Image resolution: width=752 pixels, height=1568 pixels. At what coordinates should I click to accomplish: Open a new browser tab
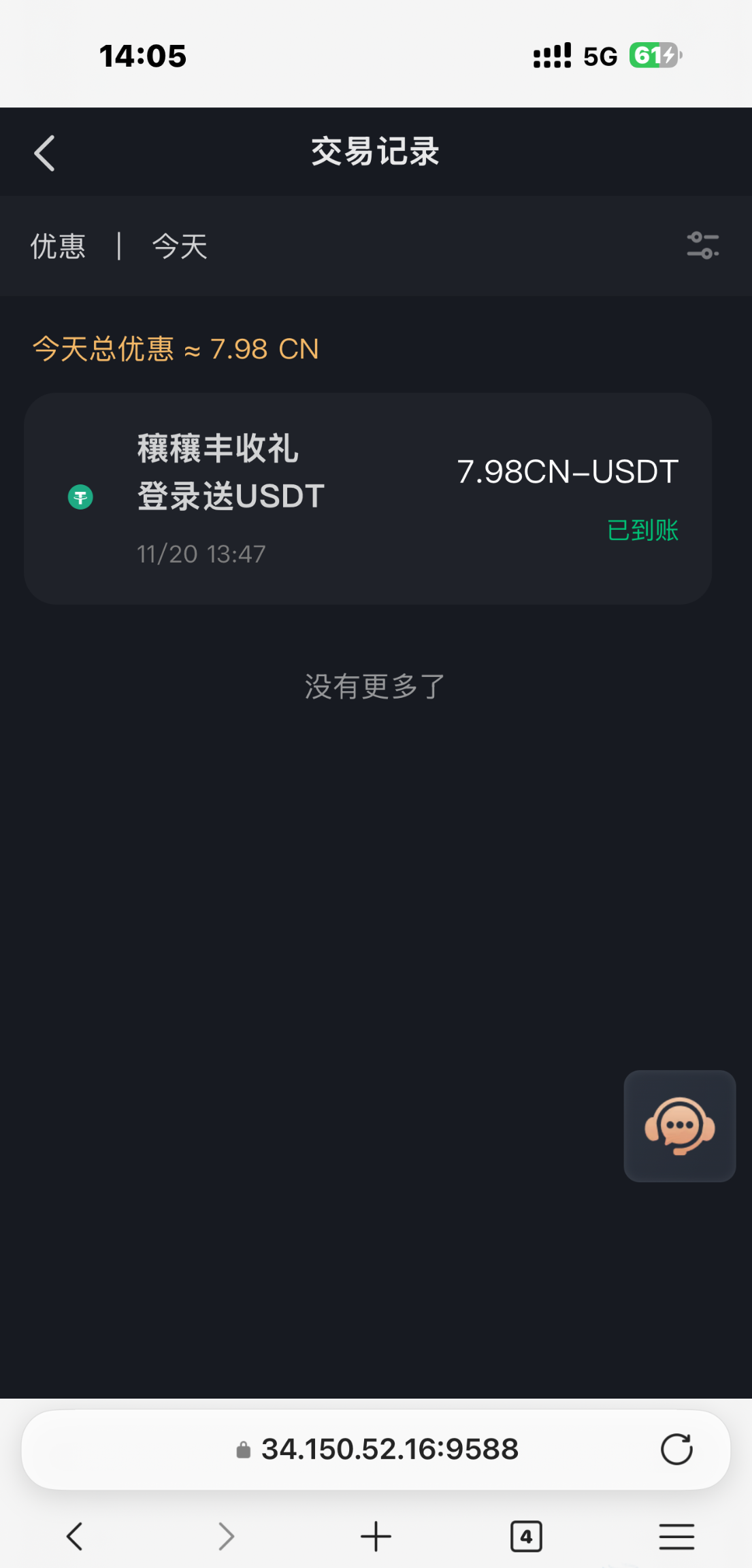tap(376, 1536)
